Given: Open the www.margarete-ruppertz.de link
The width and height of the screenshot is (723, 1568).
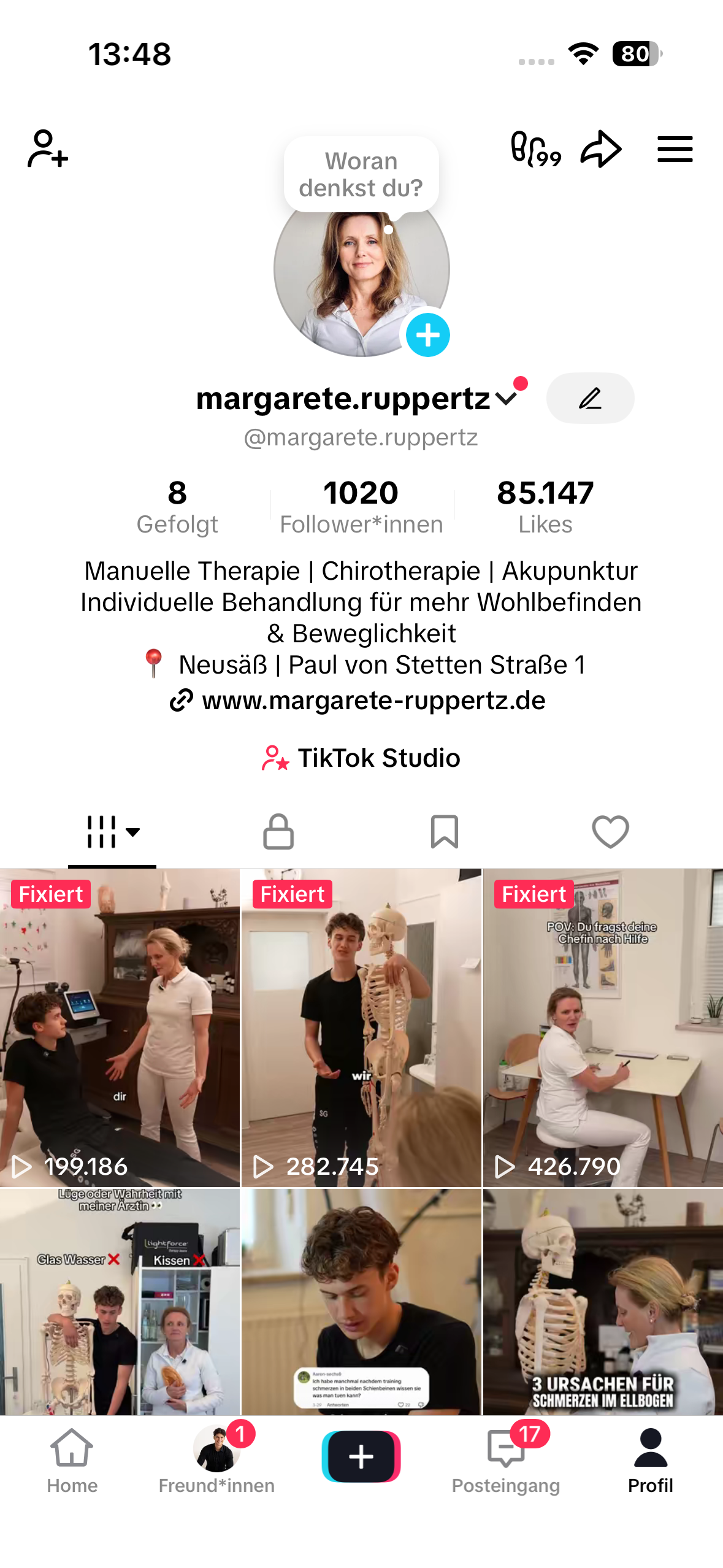Looking at the screenshot, I should pyautogui.click(x=373, y=701).
